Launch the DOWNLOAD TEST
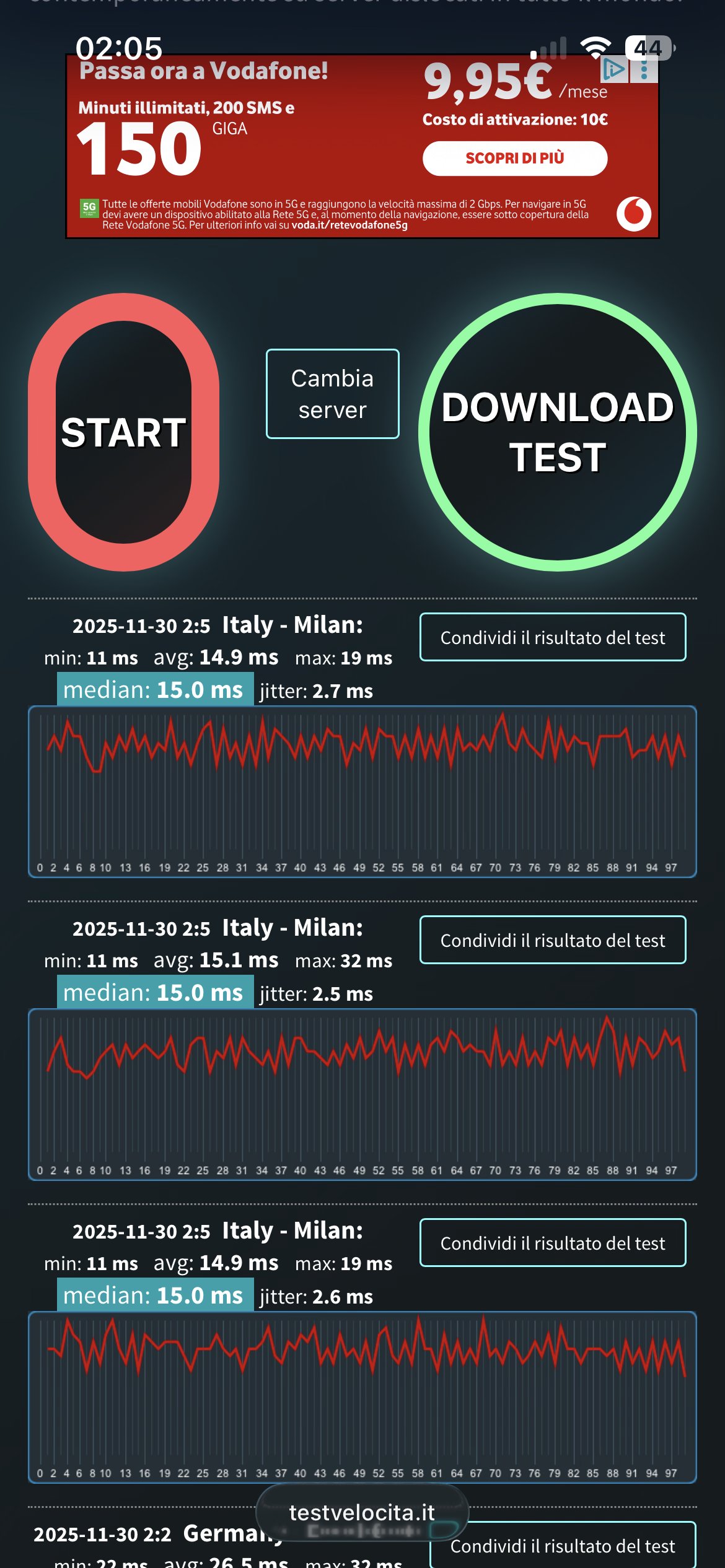725x1568 pixels. 557,432
